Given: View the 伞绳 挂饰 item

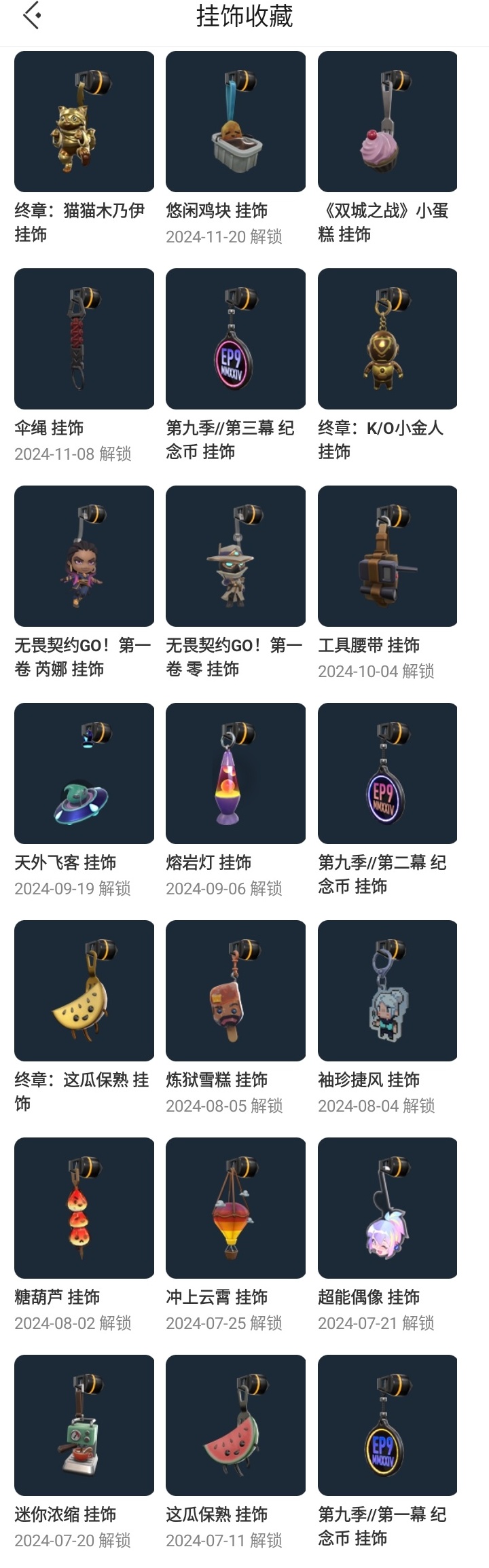Looking at the screenshot, I should 84,339.
